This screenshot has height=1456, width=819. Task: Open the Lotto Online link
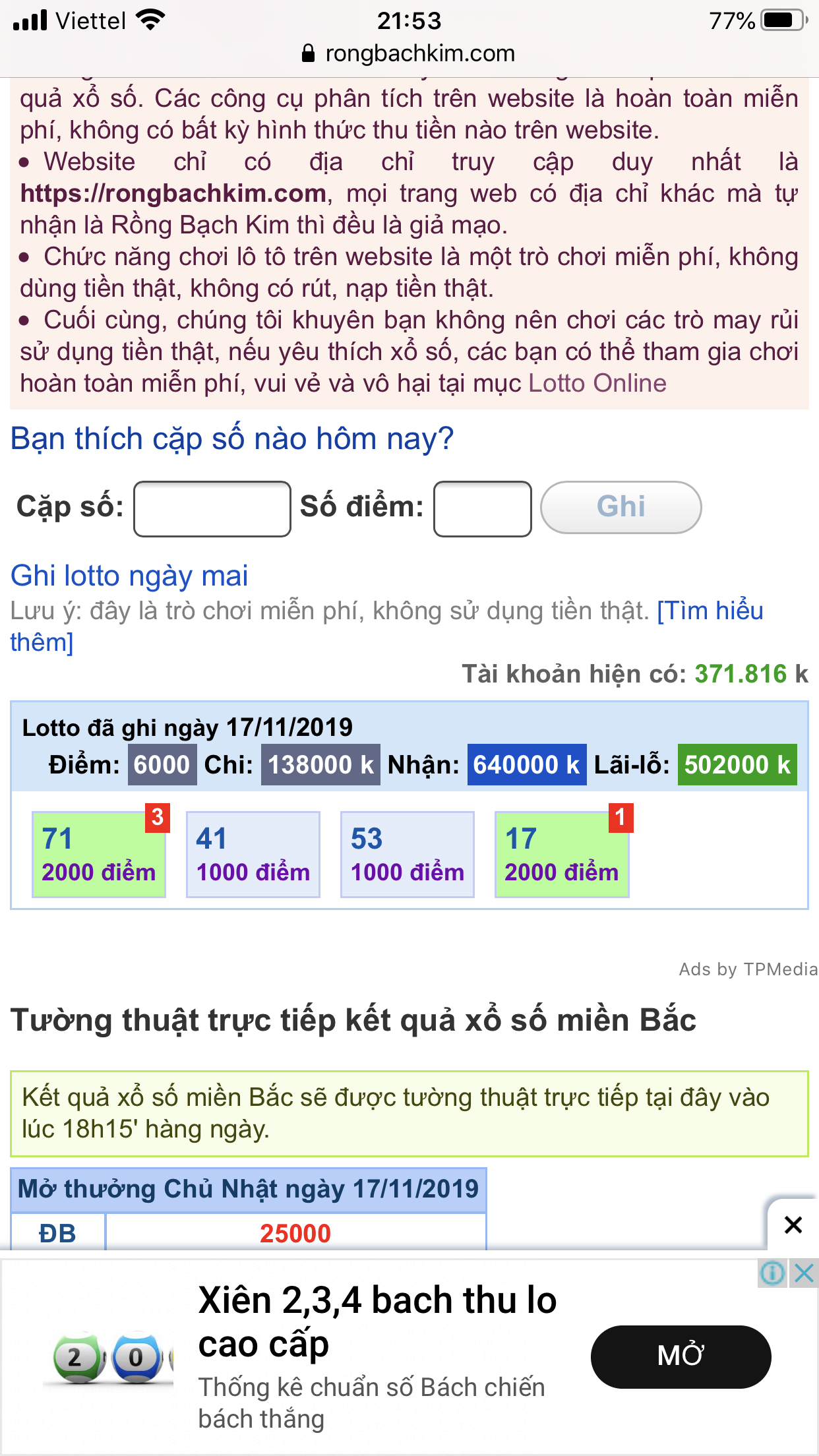point(597,383)
